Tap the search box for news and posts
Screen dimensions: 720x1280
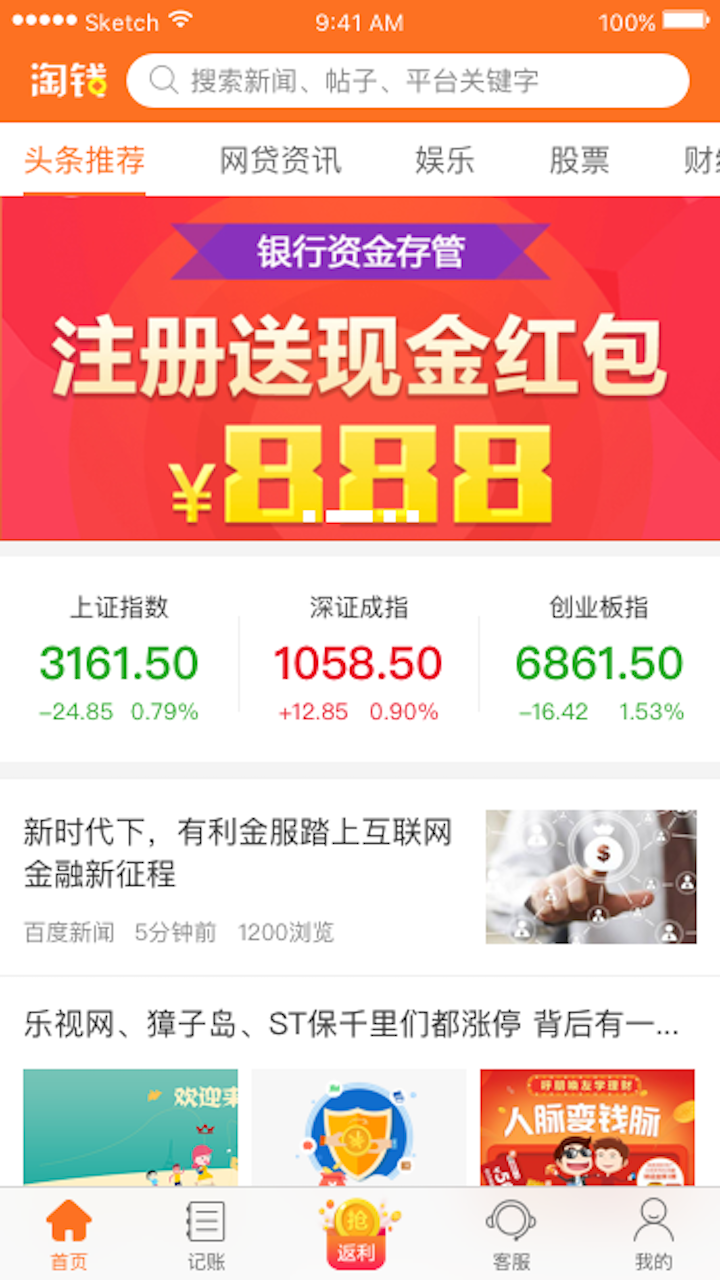point(408,81)
